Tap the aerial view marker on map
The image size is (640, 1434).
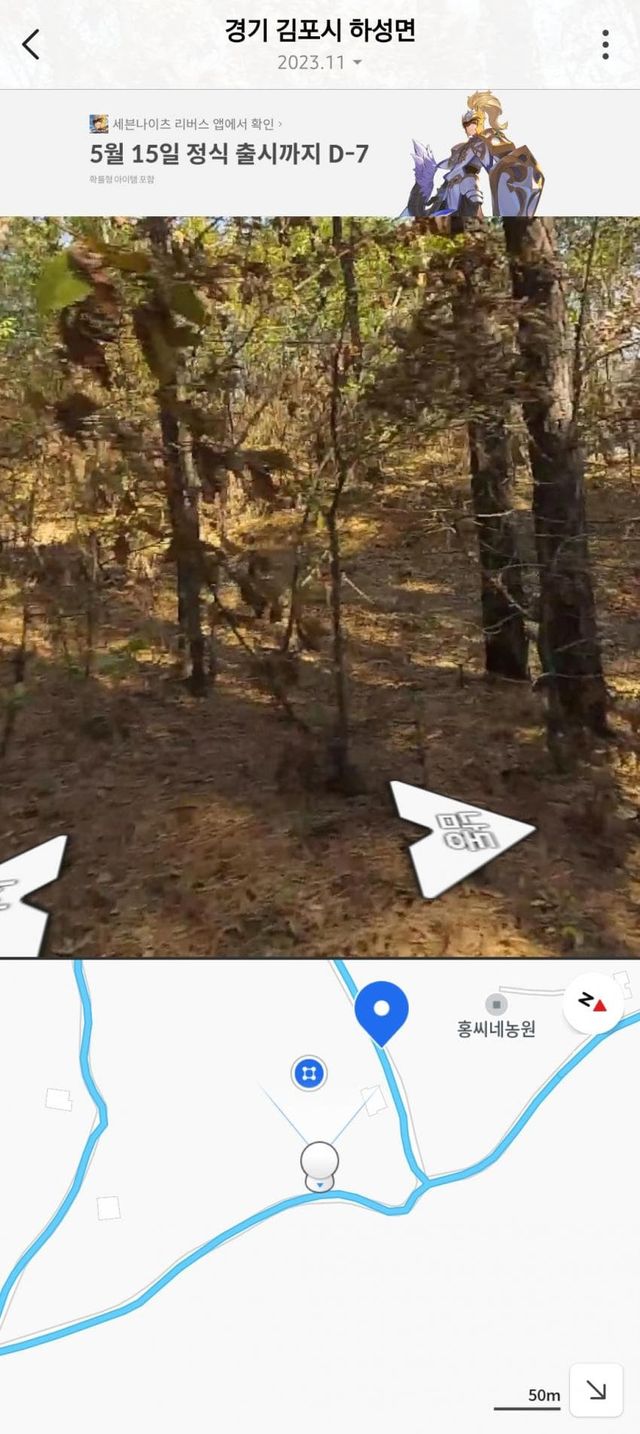[x=310, y=1074]
